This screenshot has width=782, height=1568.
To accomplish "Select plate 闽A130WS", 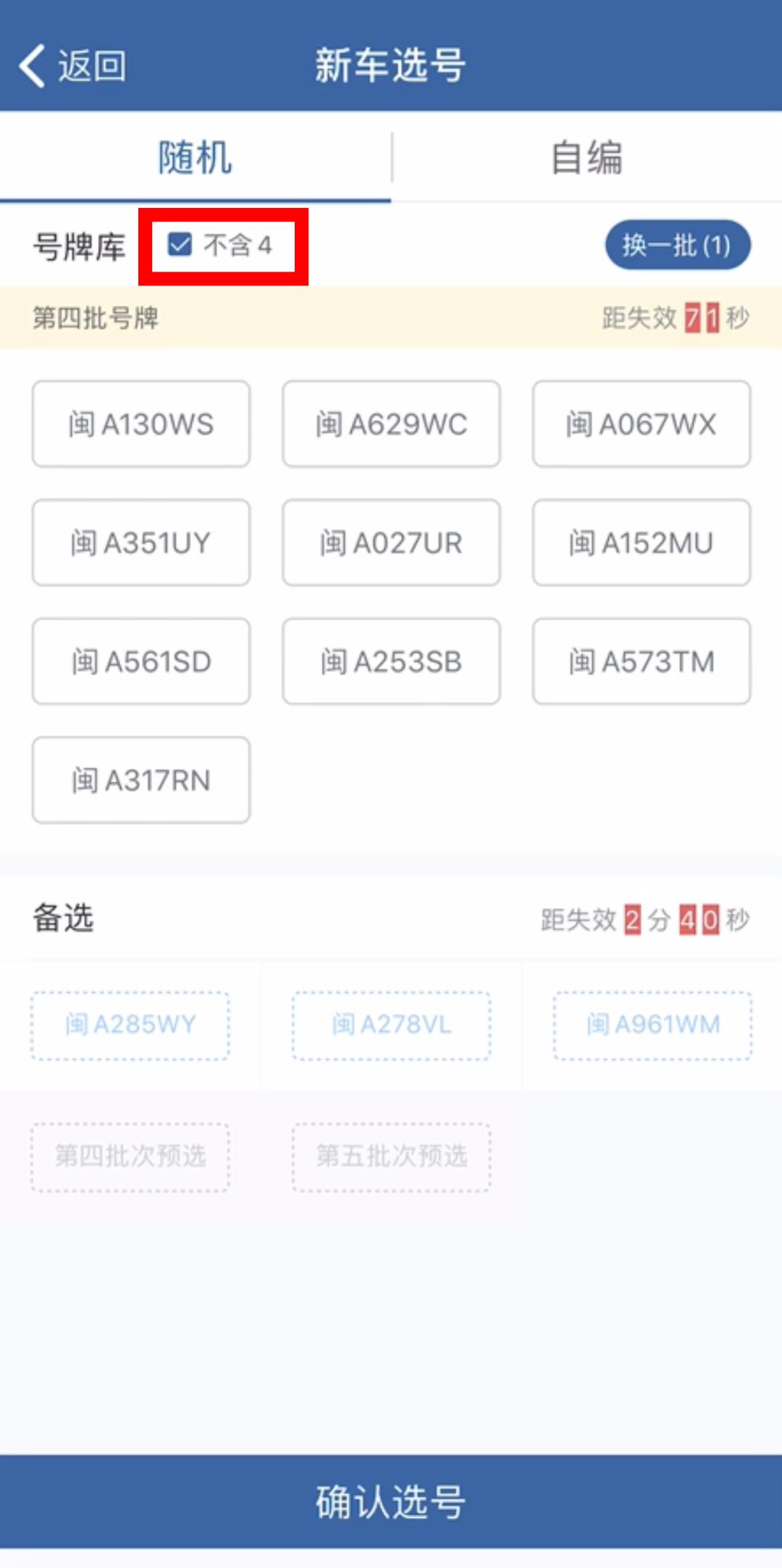I will click(140, 424).
